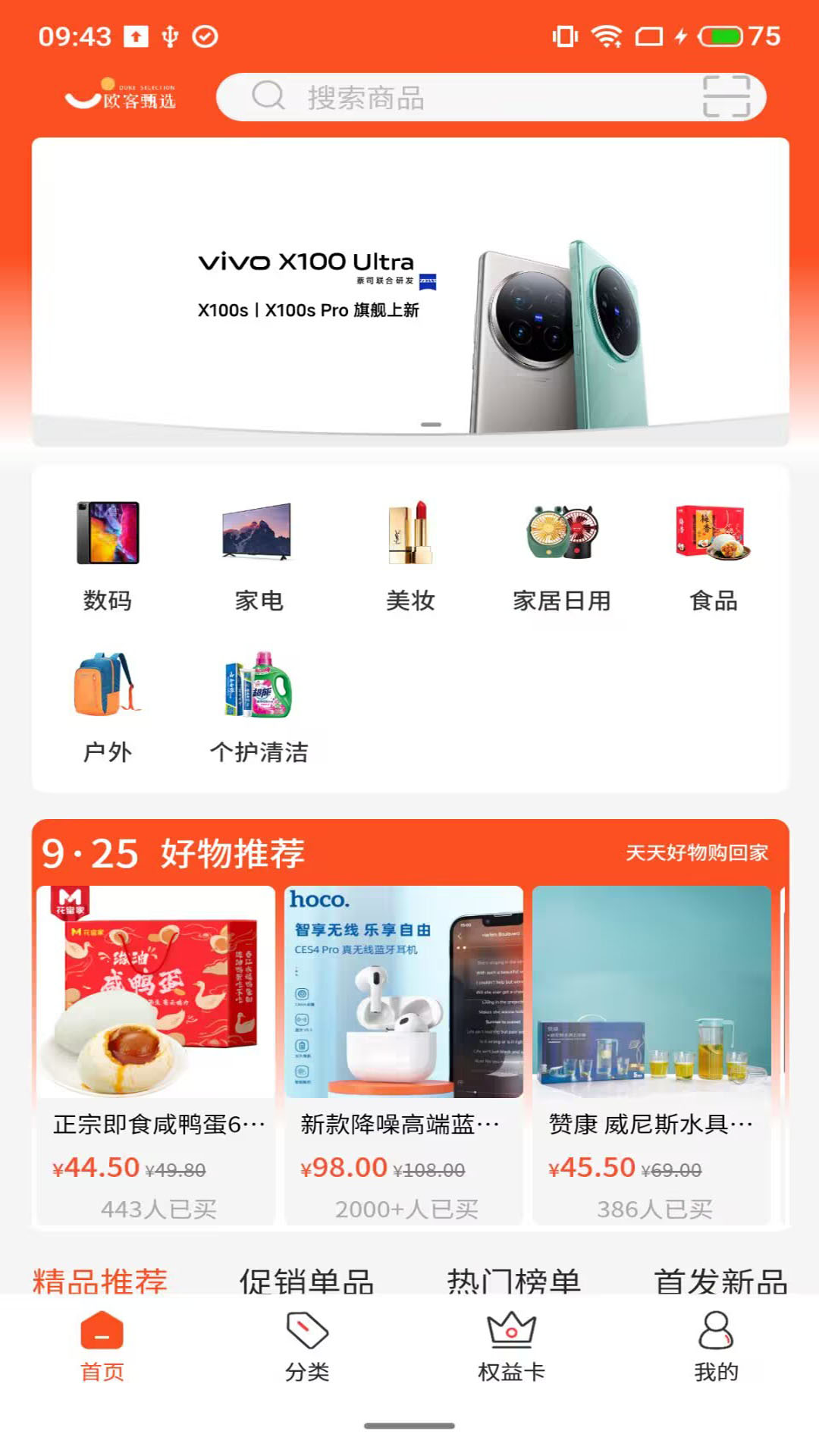Screen dimensions: 819x1456
Task: Switch to the 热门榜单 tab
Action: 513,1280
